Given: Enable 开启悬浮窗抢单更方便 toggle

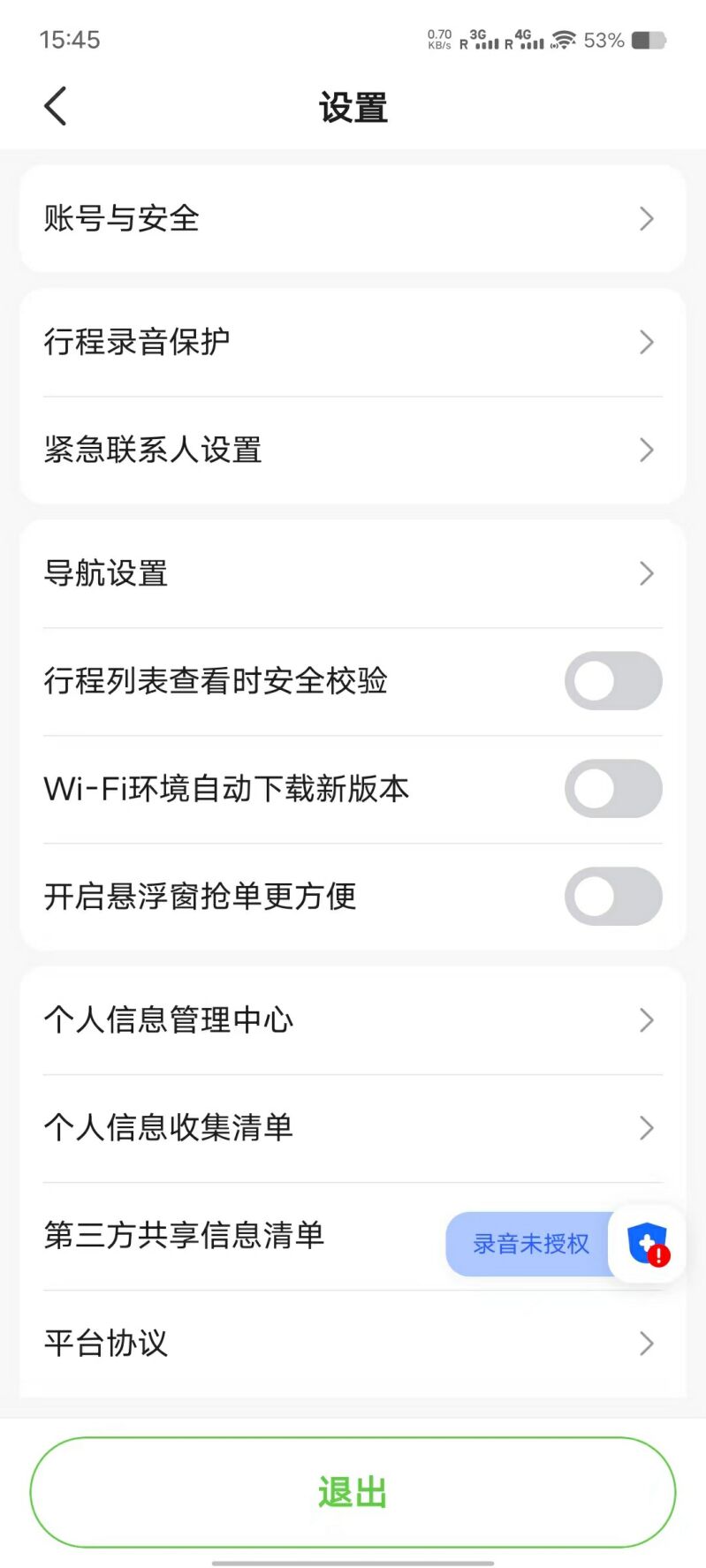Looking at the screenshot, I should [613, 897].
